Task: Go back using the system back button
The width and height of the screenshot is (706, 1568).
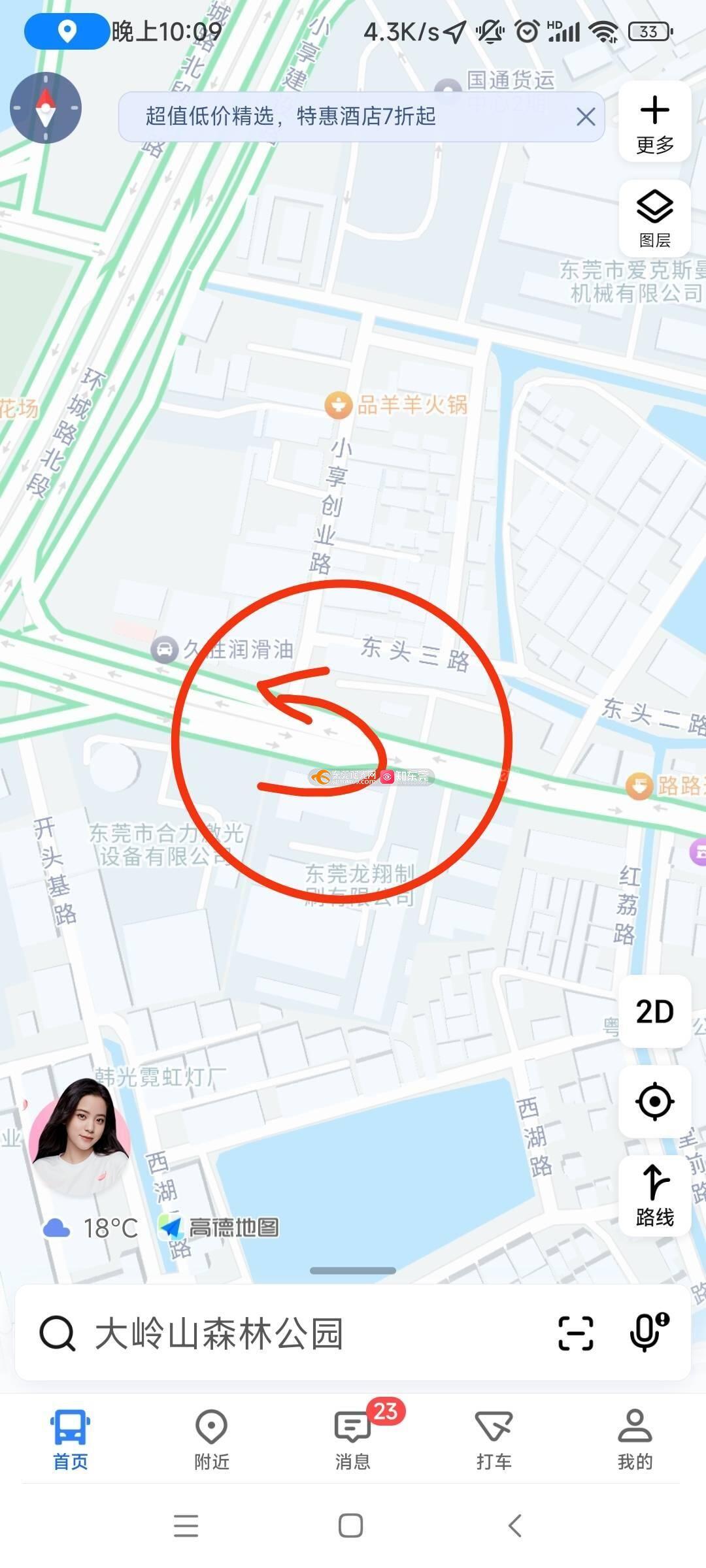Action: pyautogui.click(x=515, y=1526)
